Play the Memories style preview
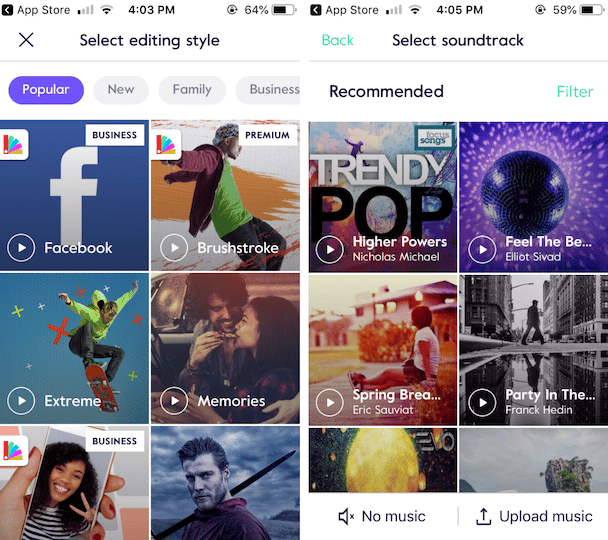The width and height of the screenshot is (608, 540). point(174,401)
